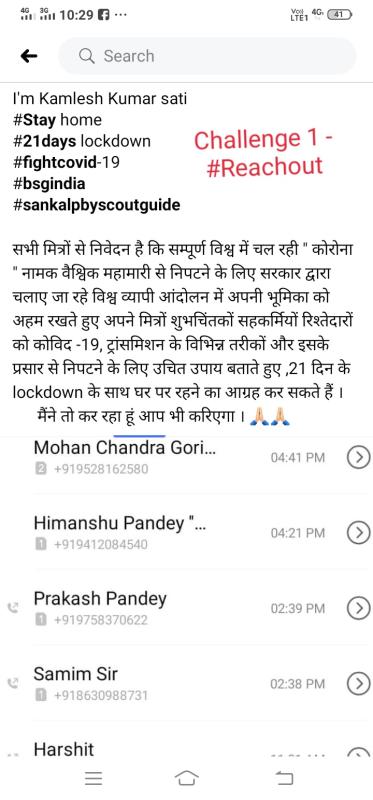Open the #21days hashtag
This screenshot has height=800, width=373.
tap(44, 141)
